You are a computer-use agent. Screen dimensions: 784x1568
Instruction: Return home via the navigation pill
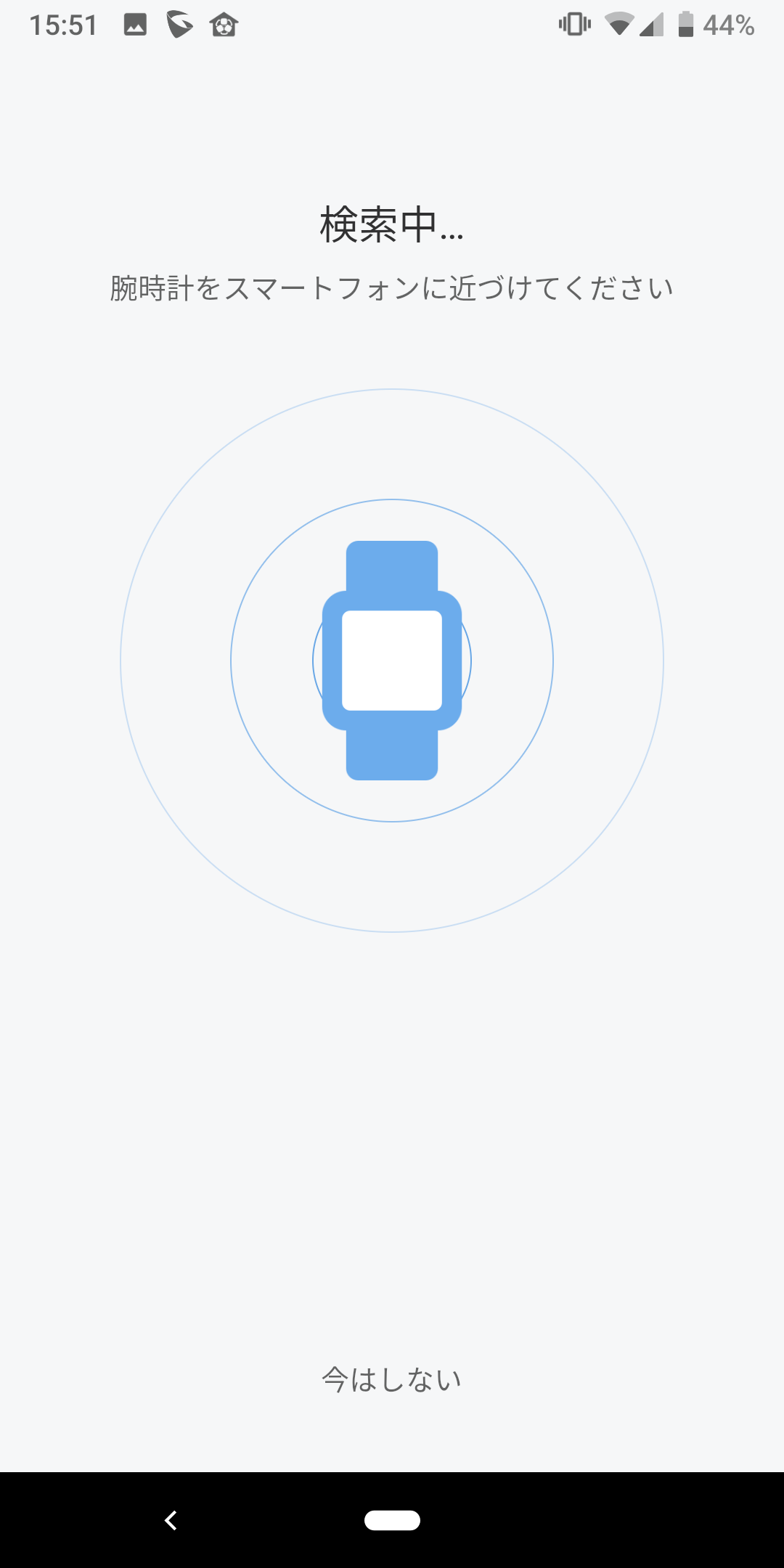click(x=392, y=1520)
